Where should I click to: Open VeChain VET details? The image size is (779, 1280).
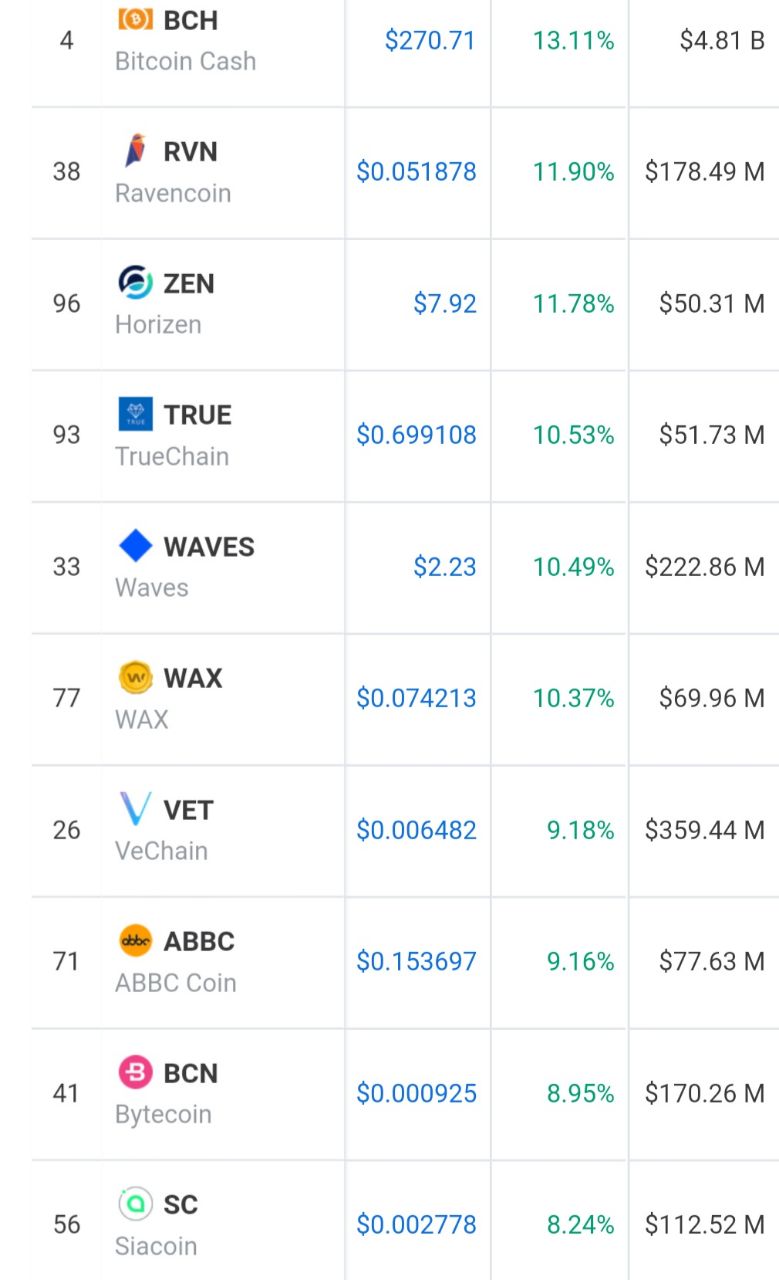[405, 831]
